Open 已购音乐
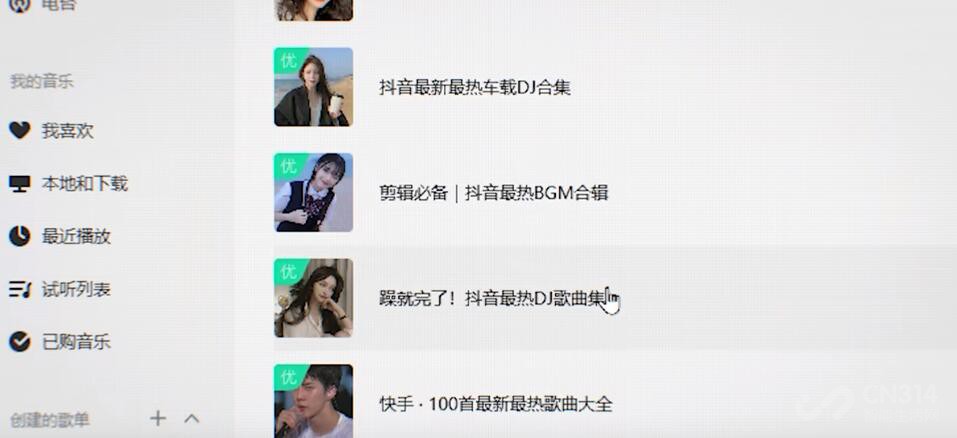957x438 pixels. pos(75,342)
